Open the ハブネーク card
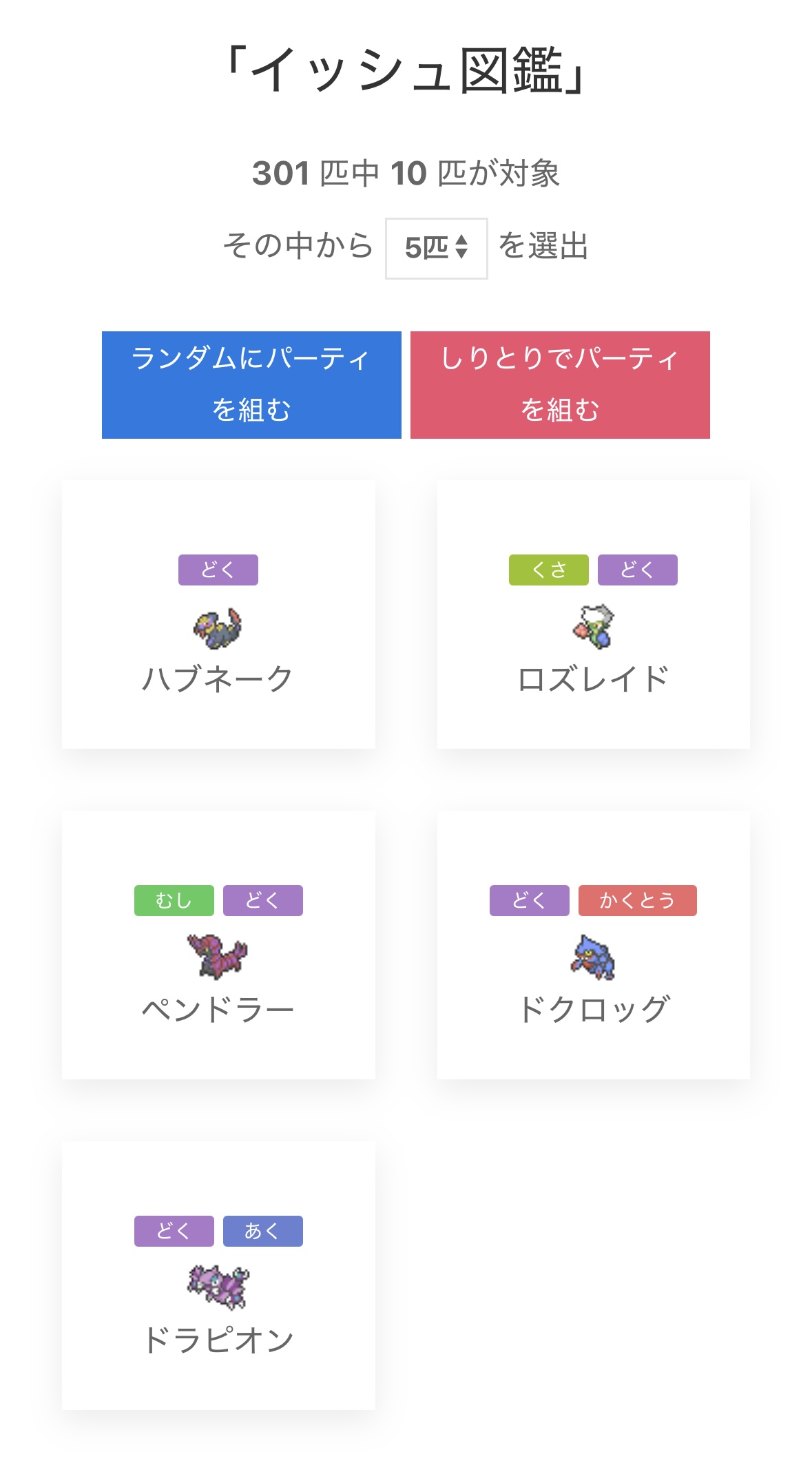 click(x=218, y=614)
